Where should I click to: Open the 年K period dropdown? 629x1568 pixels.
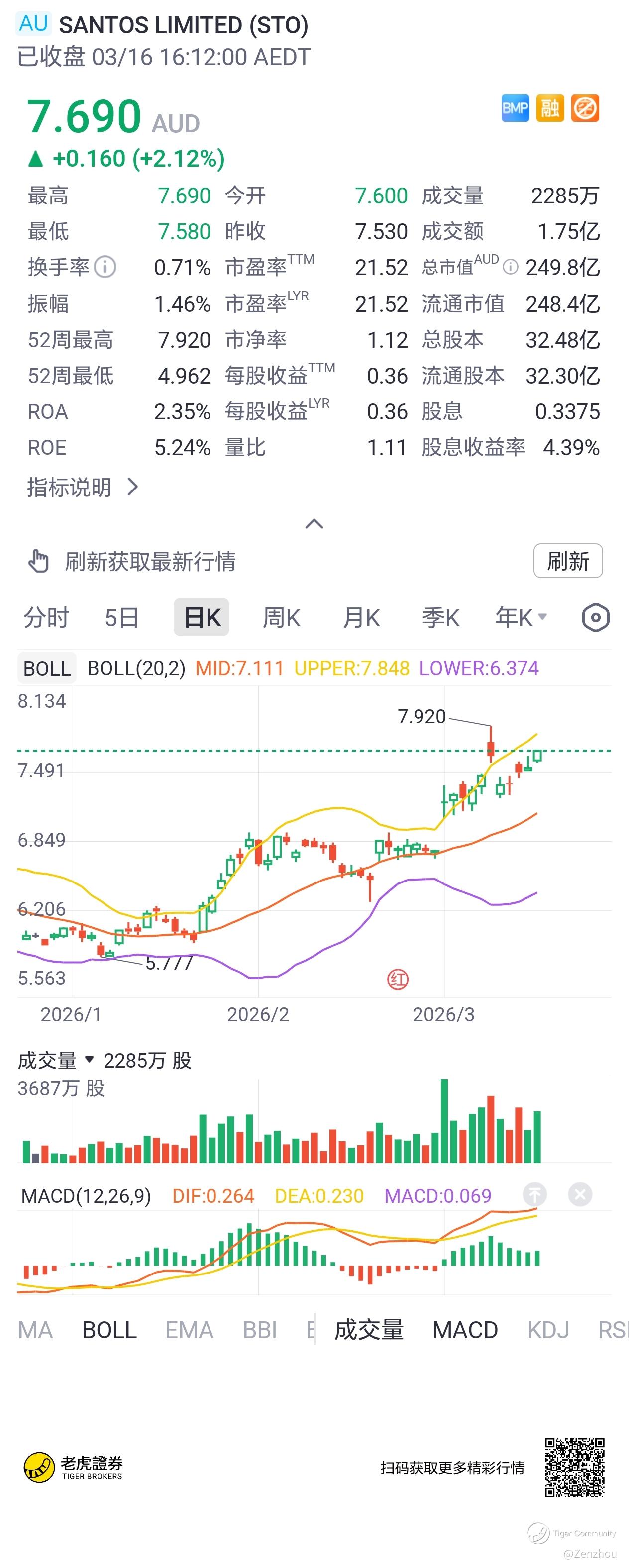point(521,617)
